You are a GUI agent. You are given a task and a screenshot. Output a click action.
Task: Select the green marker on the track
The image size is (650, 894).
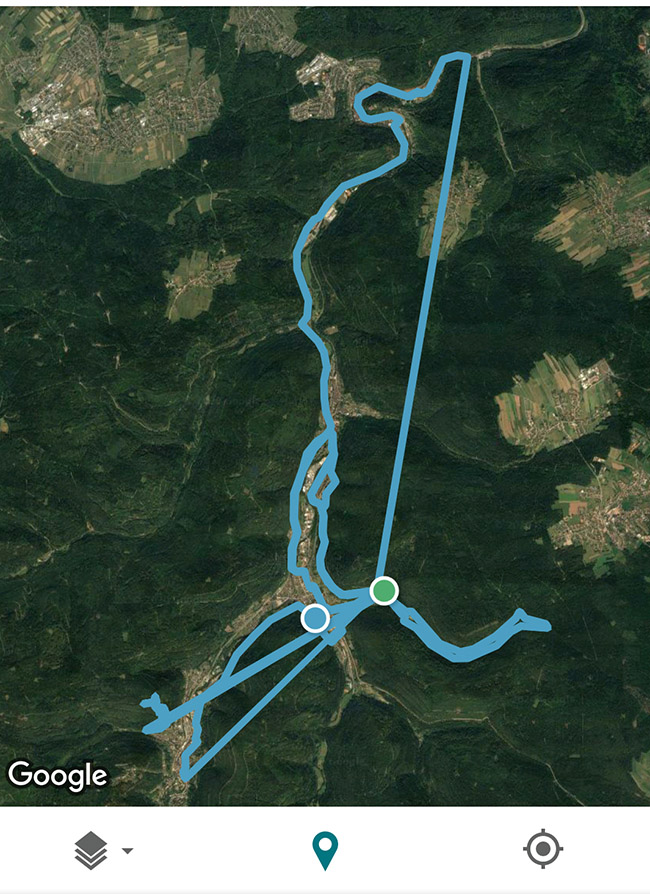click(x=384, y=590)
